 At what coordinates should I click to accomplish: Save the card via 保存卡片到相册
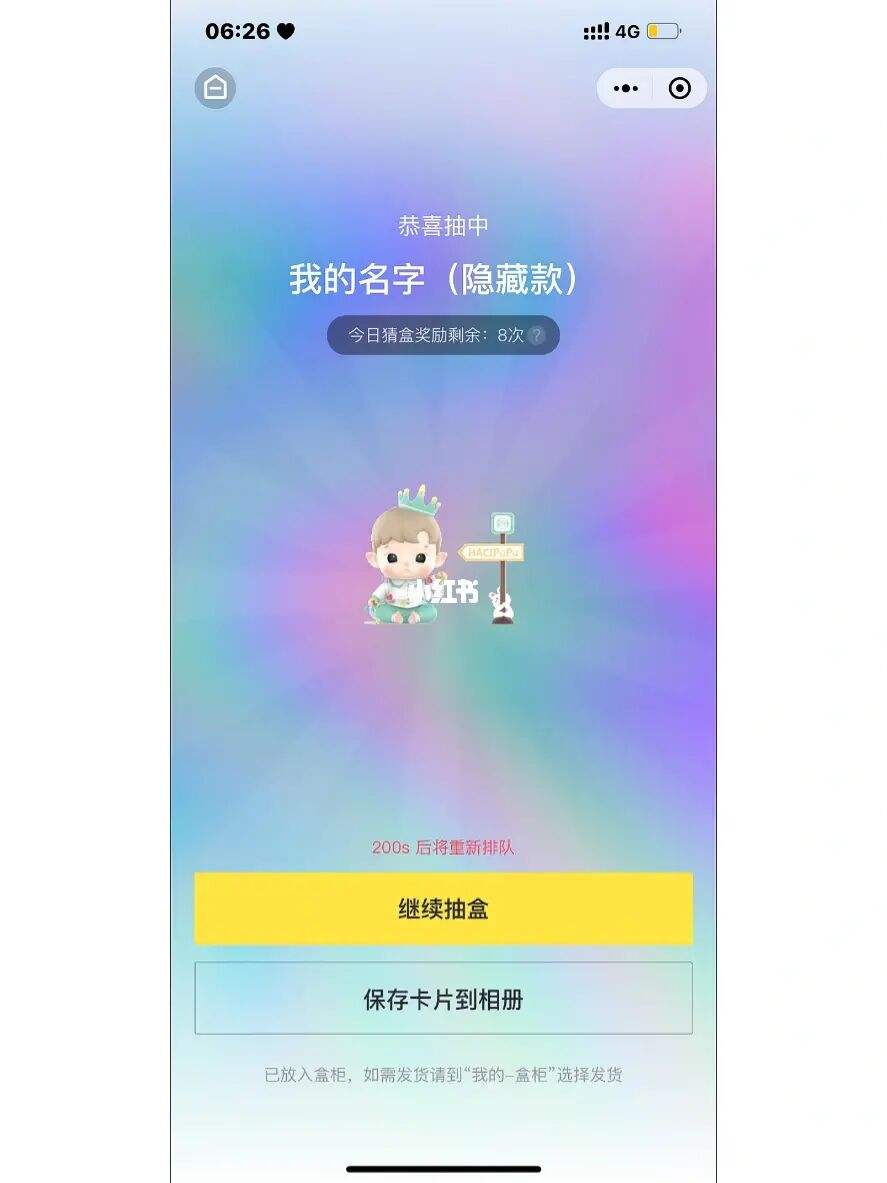coord(443,999)
